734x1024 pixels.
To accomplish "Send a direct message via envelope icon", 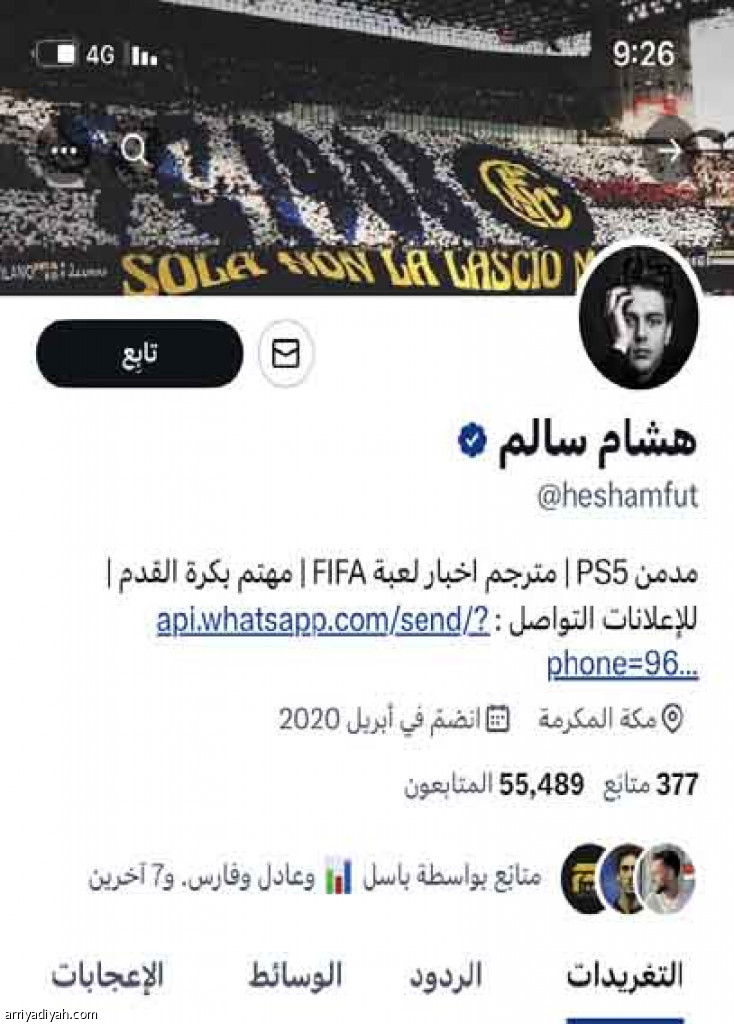I will (286, 354).
